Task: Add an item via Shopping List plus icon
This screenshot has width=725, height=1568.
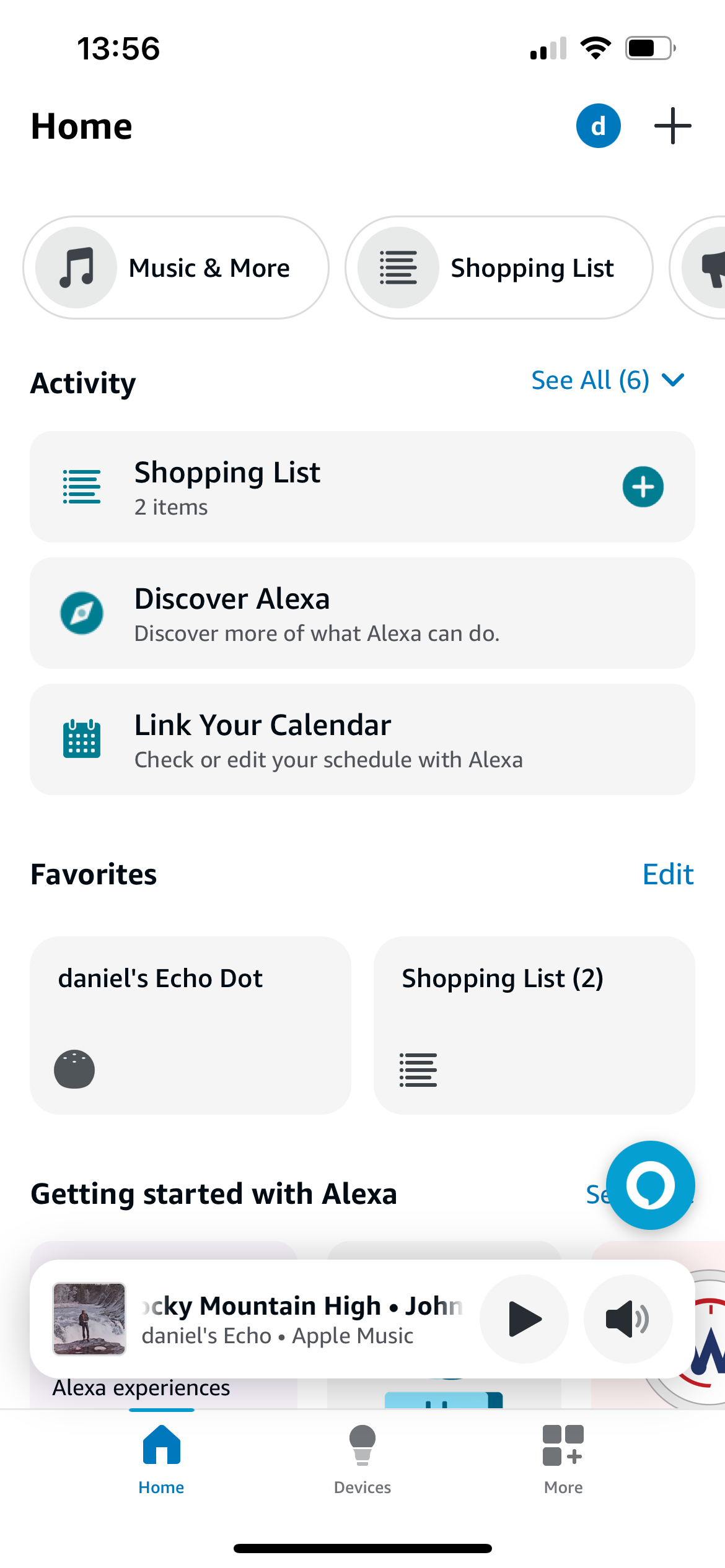Action: click(x=642, y=487)
